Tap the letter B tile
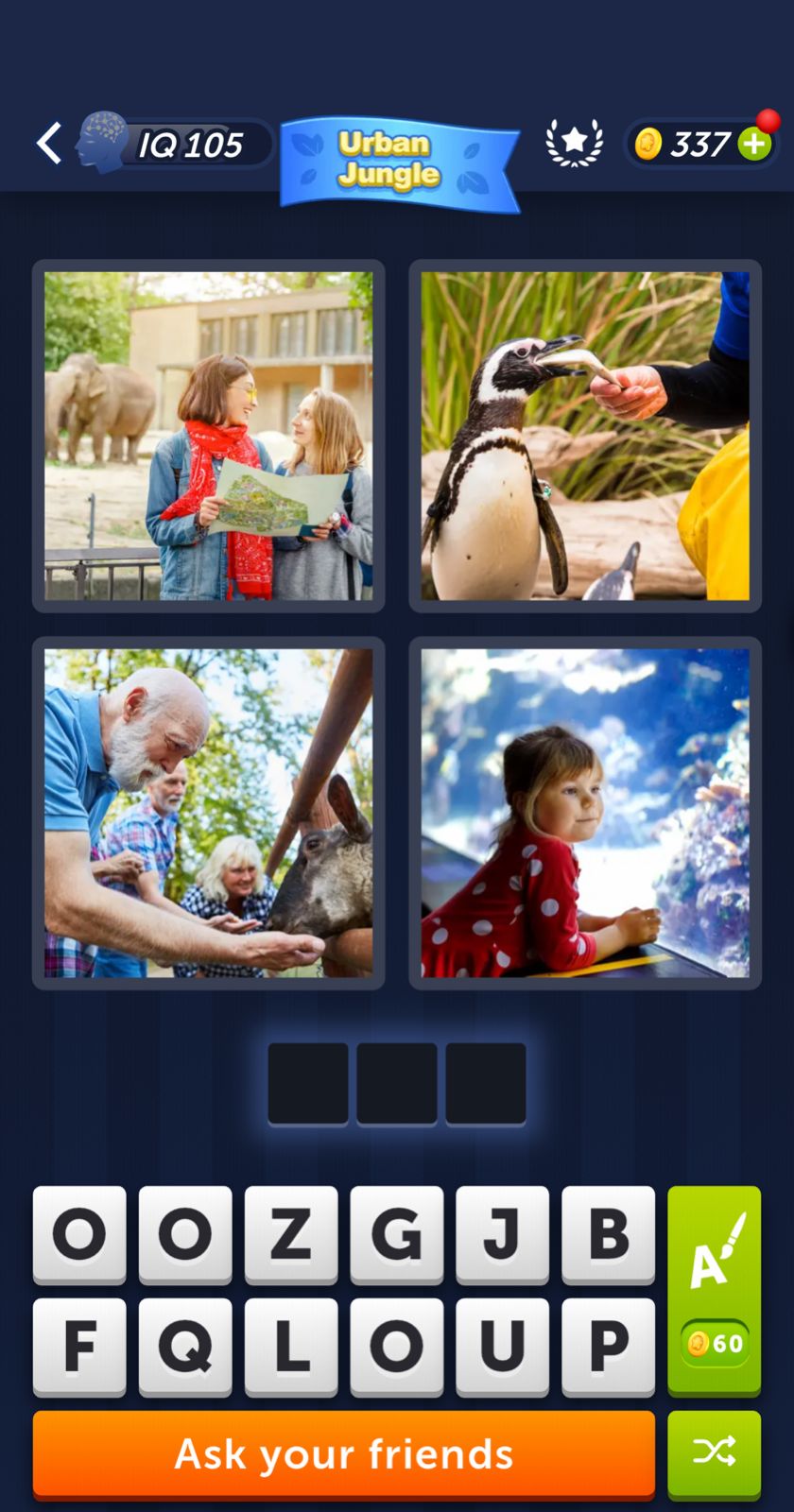The width and height of the screenshot is (794, 1512). click(x=608, y=1233)
